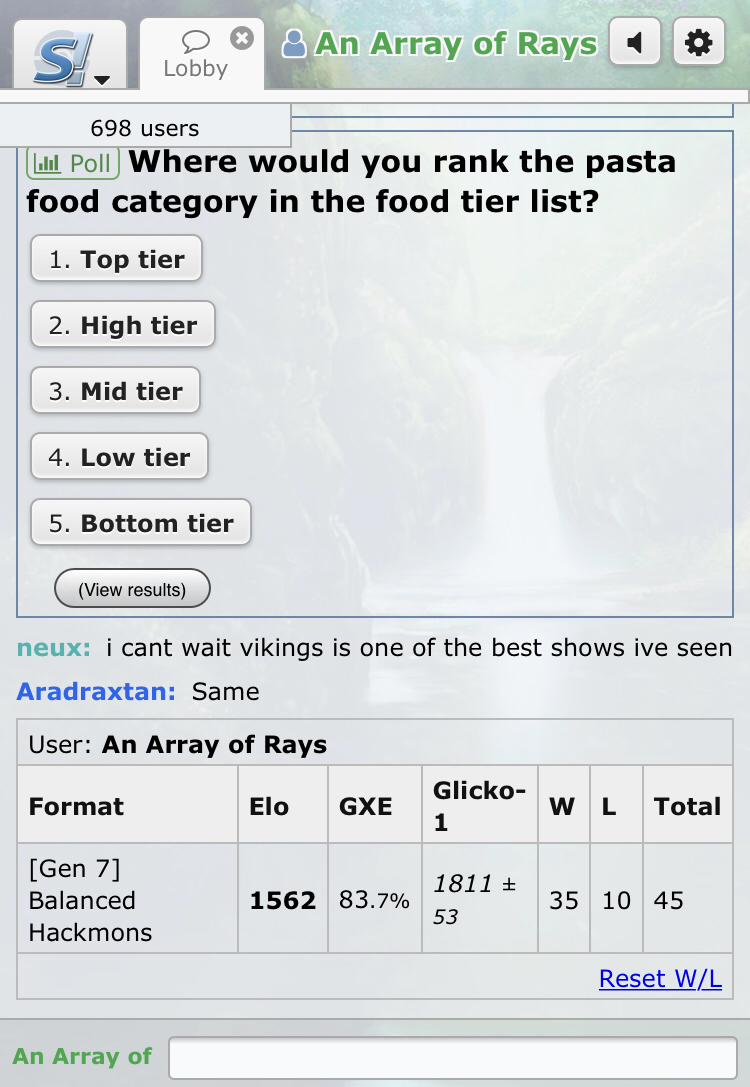The width and height of the screenshot is (750, 1087).
Task: View the poll results
Action: 132,589
